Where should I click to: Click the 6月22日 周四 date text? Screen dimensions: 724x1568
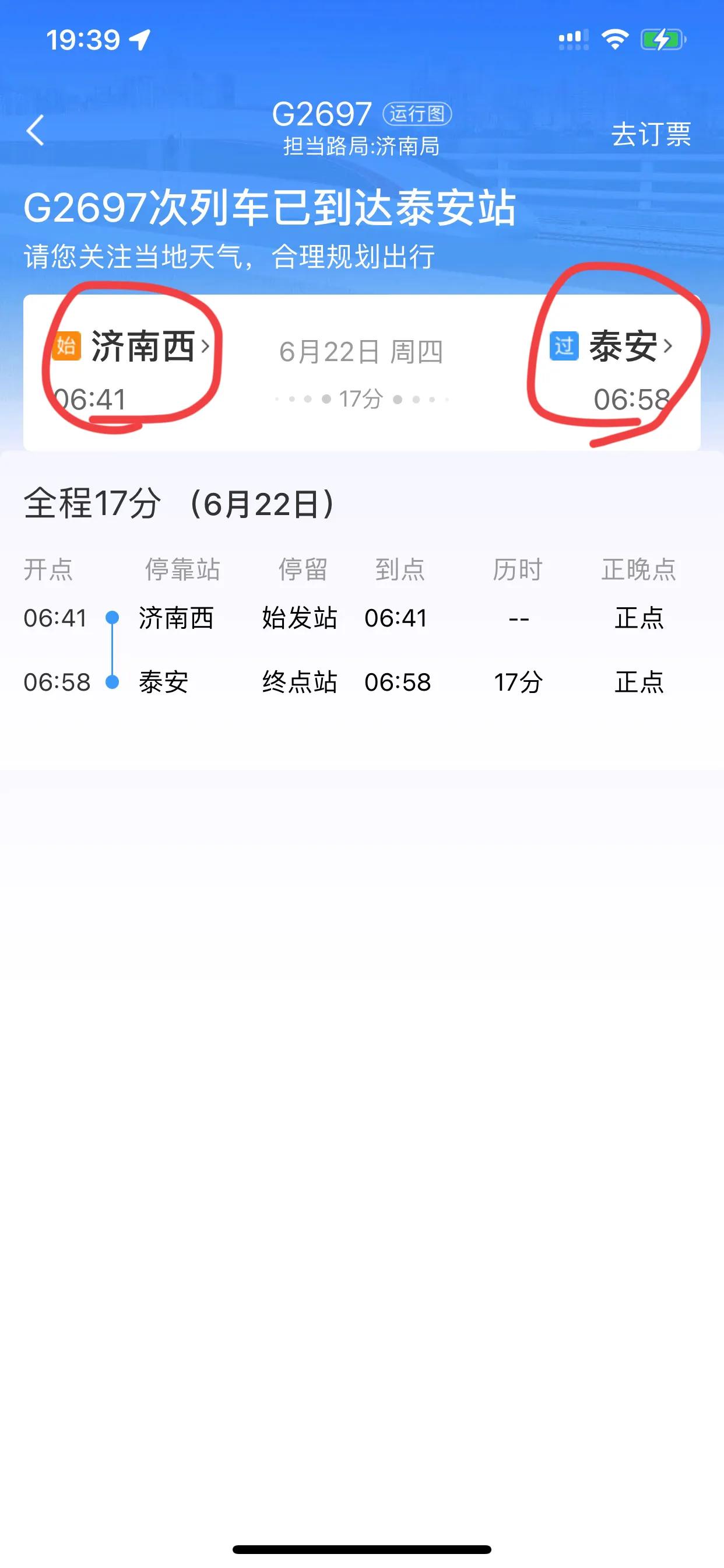click(361, 352)
